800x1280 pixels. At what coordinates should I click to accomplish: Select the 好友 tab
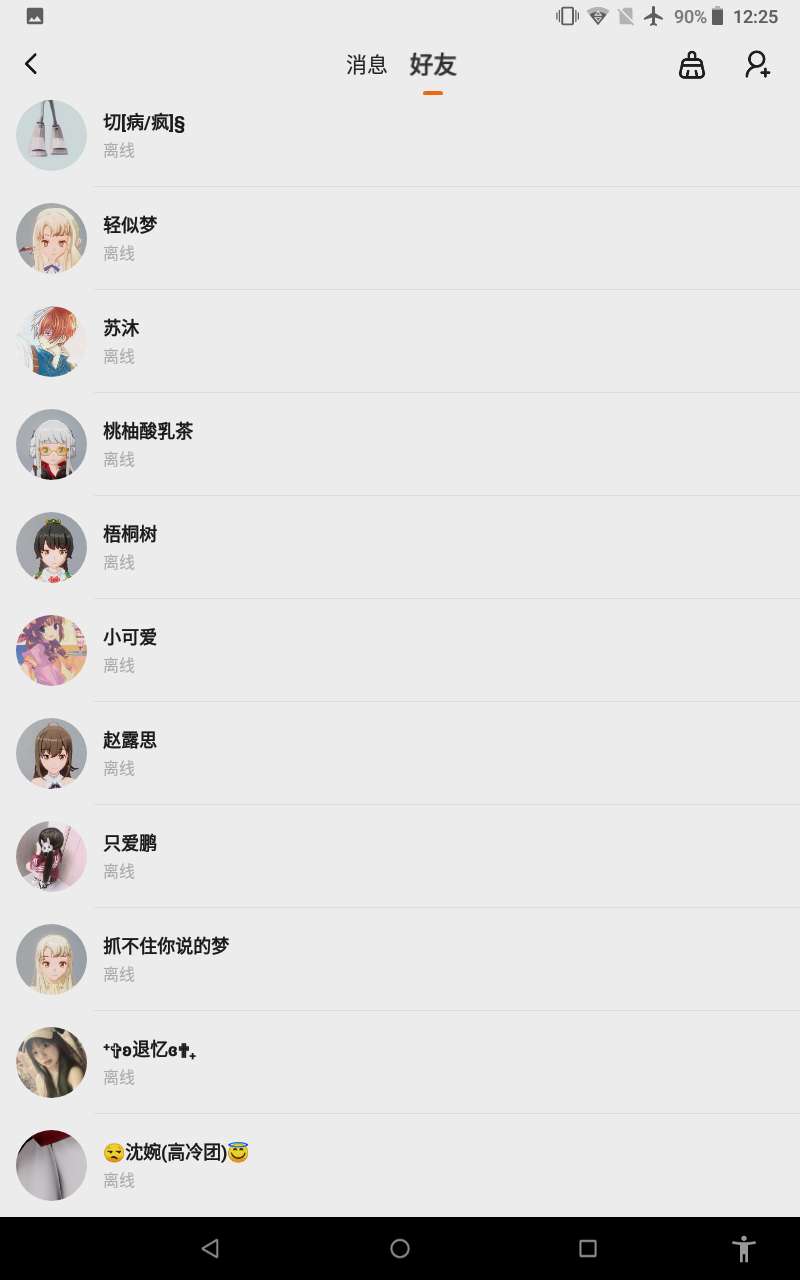(433, 65)
